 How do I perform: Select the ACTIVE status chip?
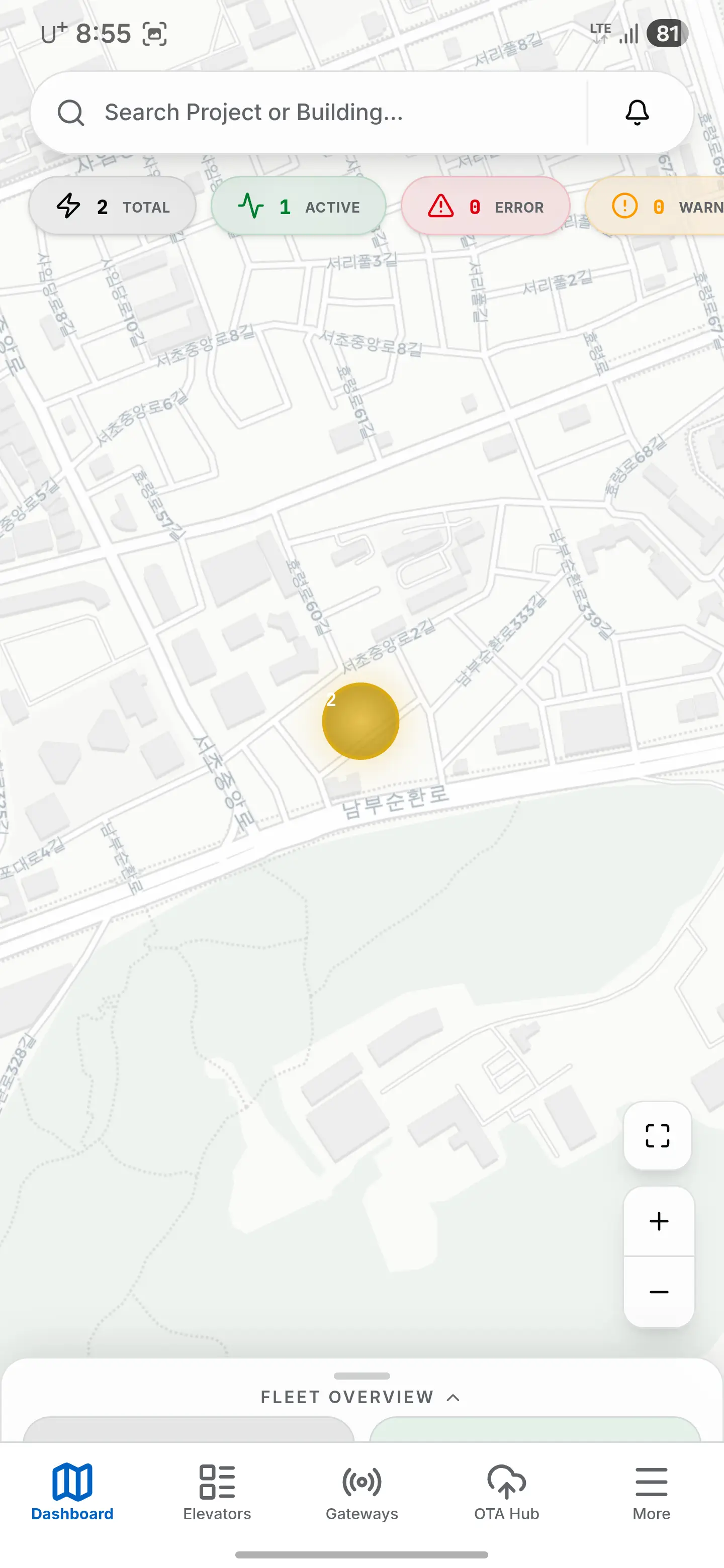(298, 207)
